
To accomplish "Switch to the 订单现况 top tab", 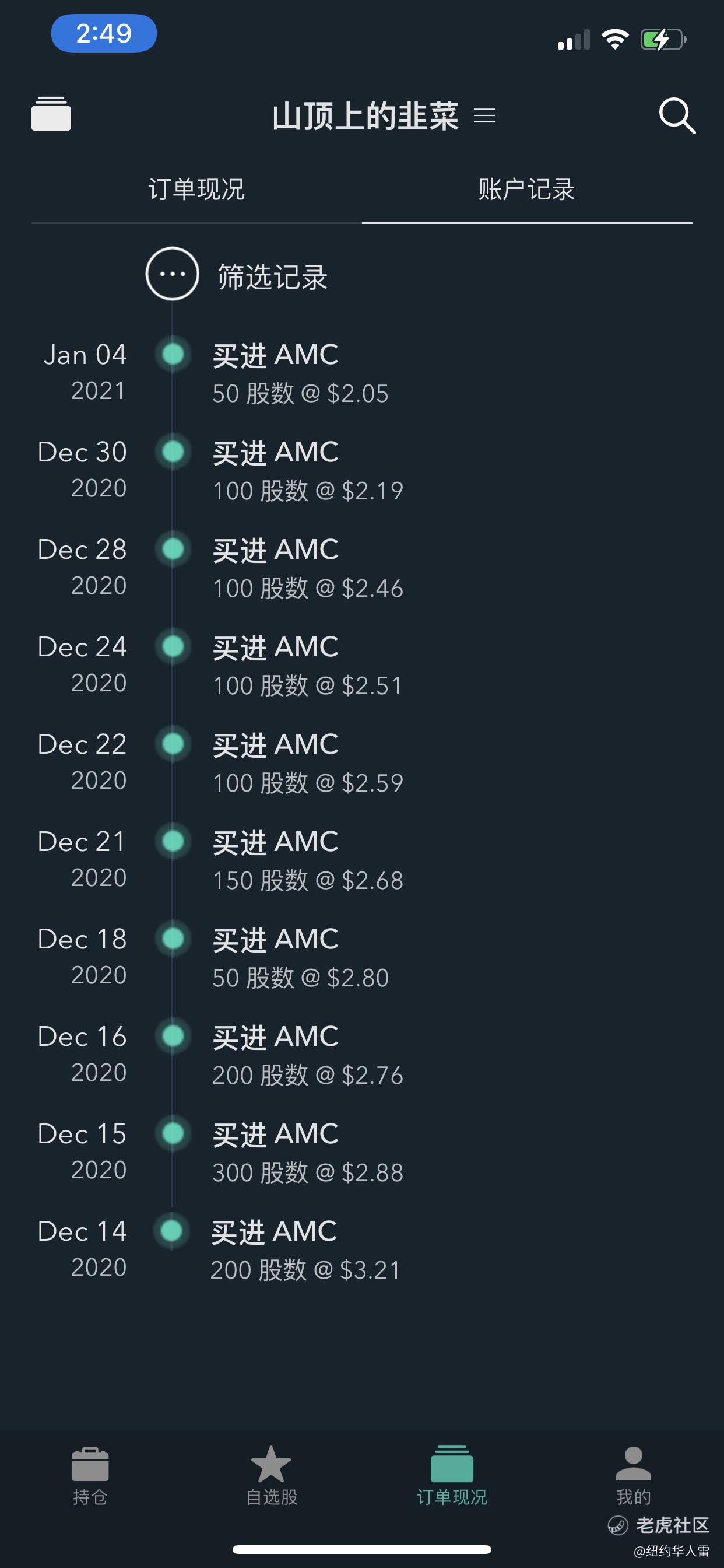I will click(x=196, y=190).
